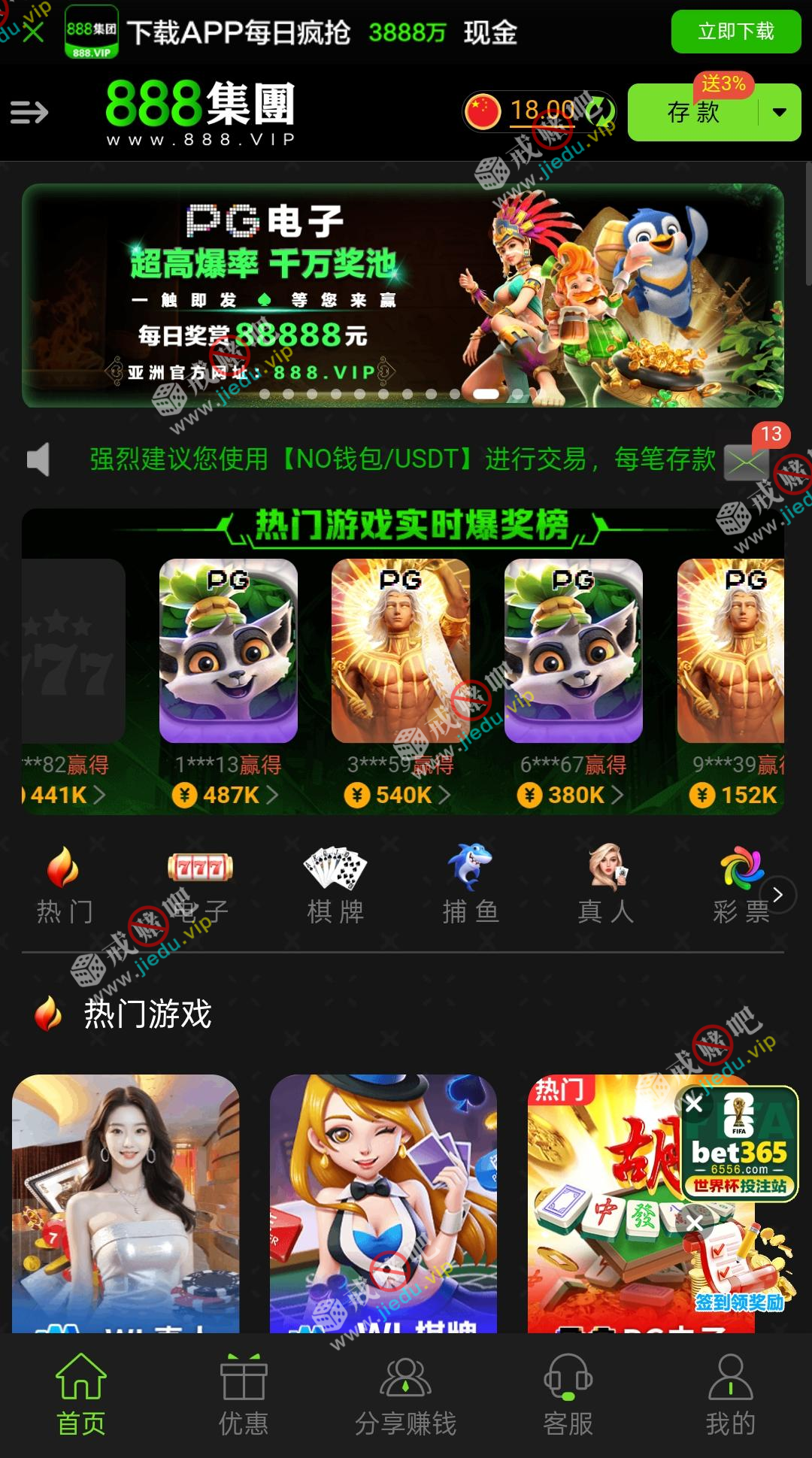Image resolution: width=812 pixels, height=1458 pixels.
Task: Open the side drawer menu
Action: [29, 113]
